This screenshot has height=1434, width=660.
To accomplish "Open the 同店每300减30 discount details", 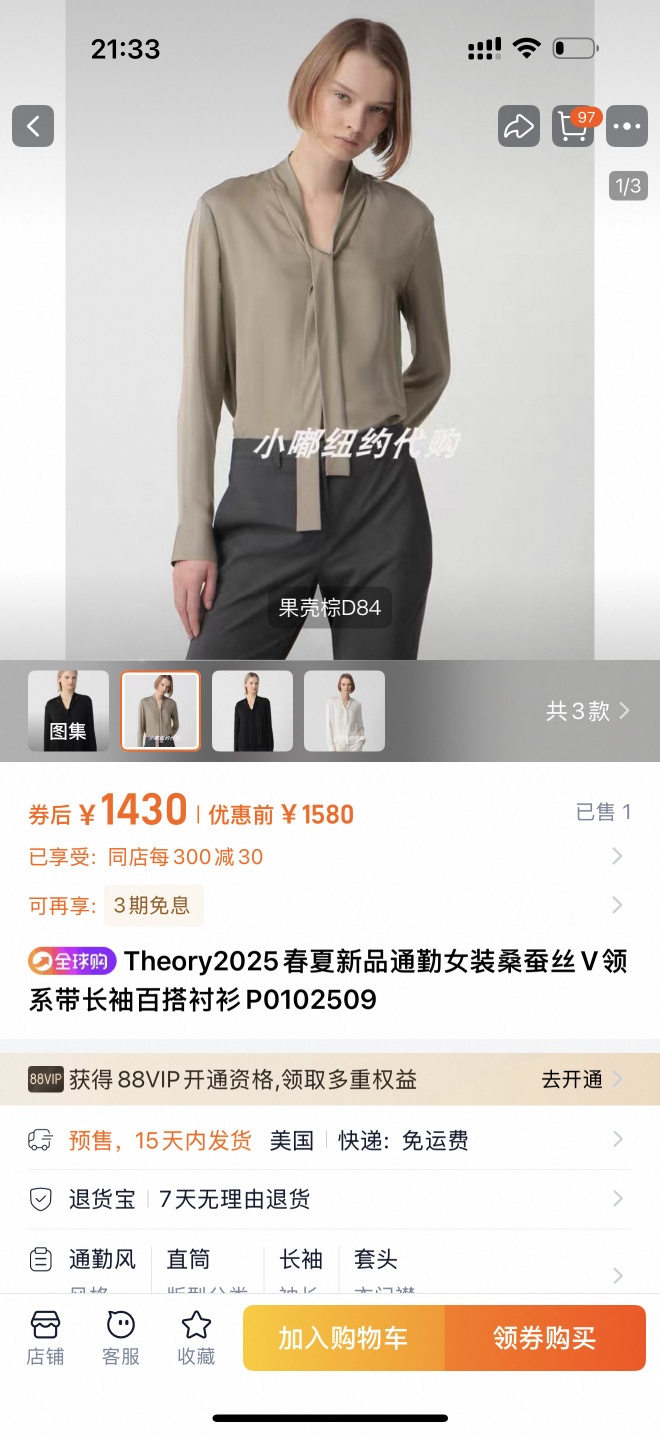I will pos(330,856).
